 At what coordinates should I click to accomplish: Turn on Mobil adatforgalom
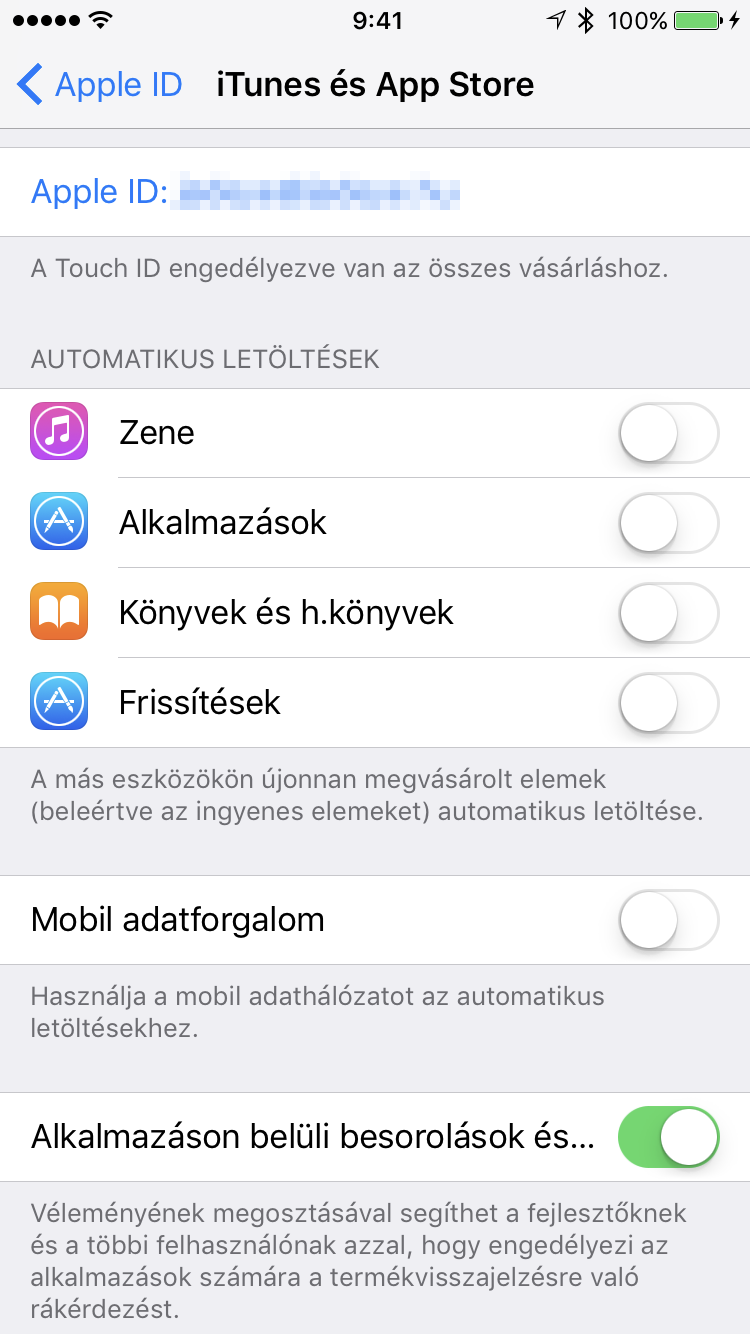(669, 920)
